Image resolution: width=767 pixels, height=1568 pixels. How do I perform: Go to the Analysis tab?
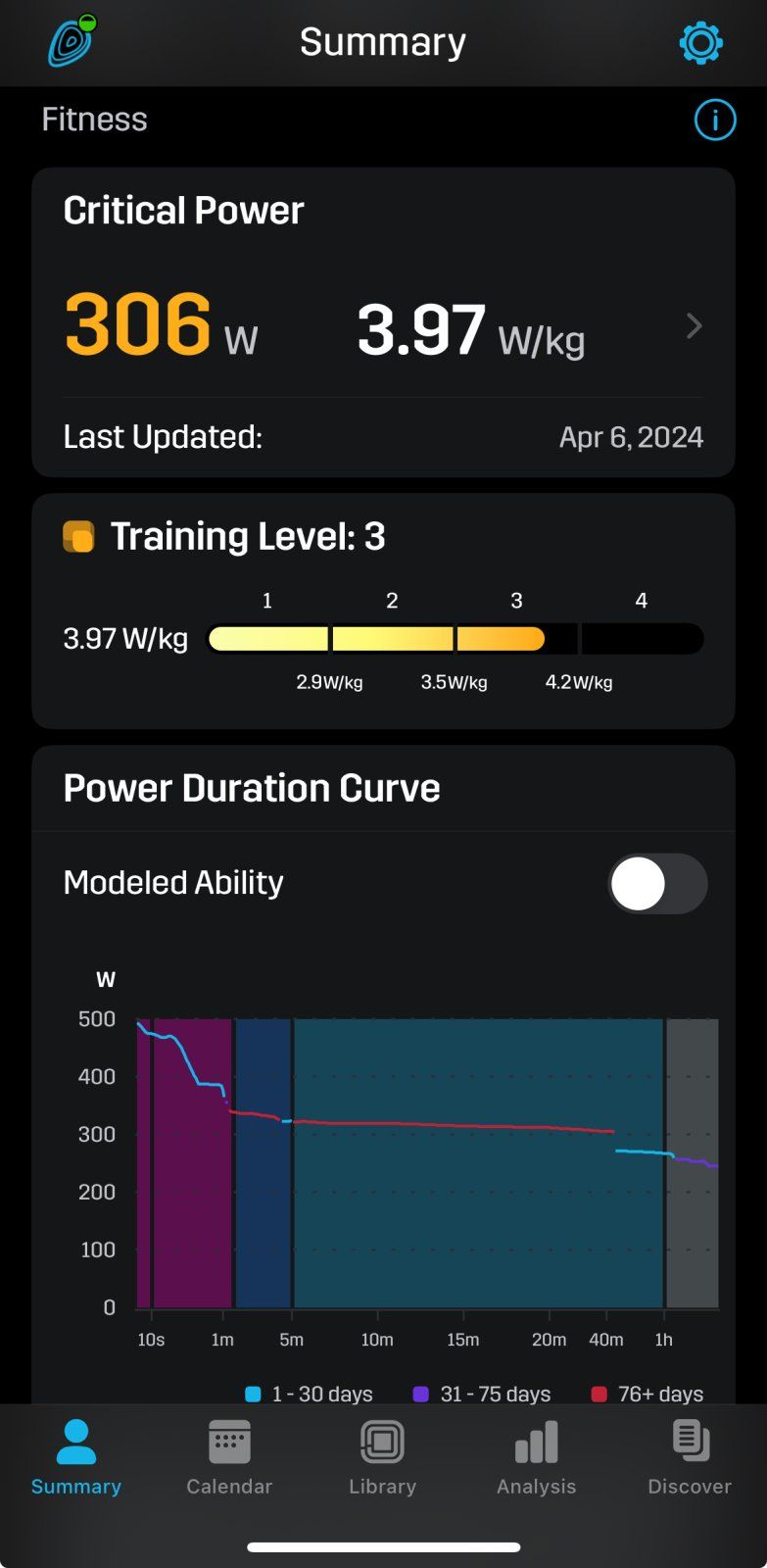[x=536, y=1456]
